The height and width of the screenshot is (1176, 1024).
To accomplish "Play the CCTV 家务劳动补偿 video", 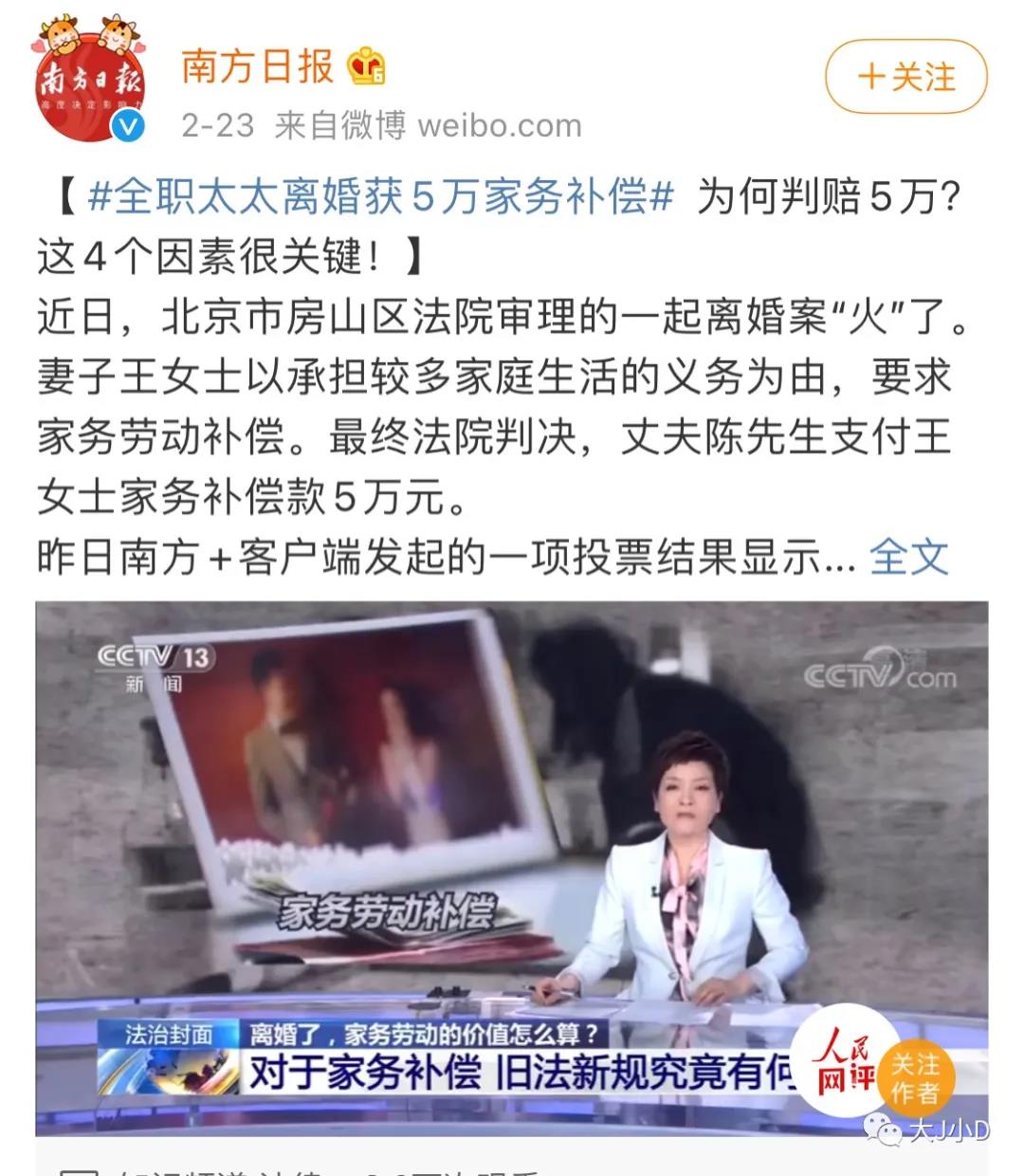I will coord(512,868).
